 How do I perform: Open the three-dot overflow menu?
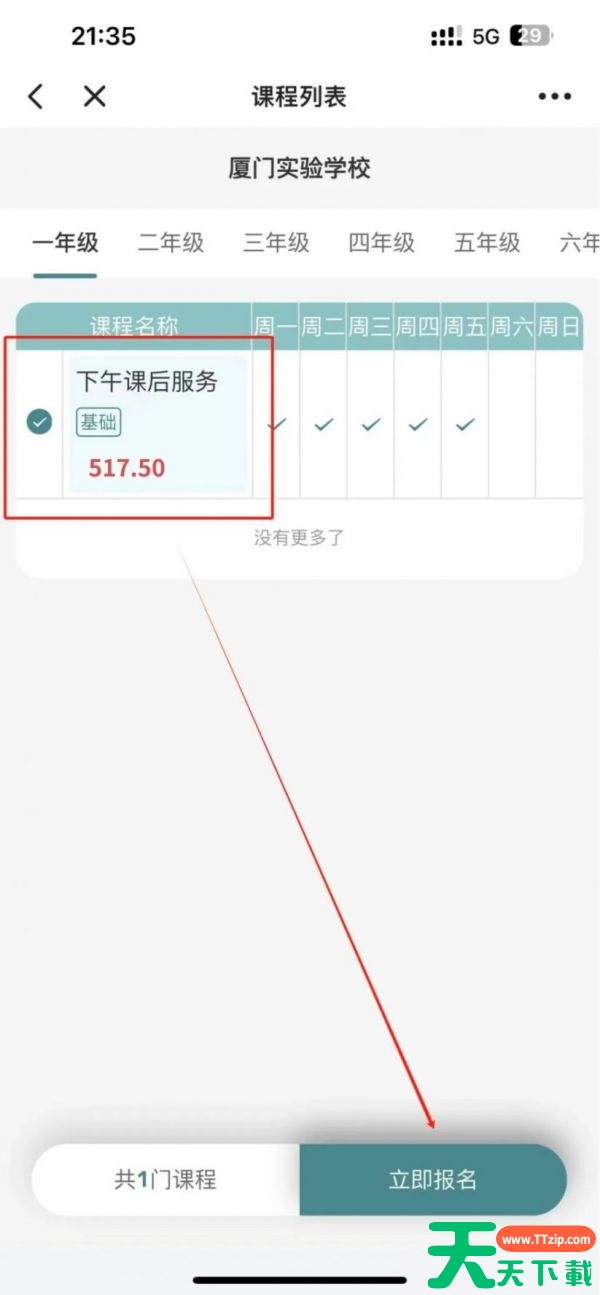pyautogui.click(x=554, y=97)
